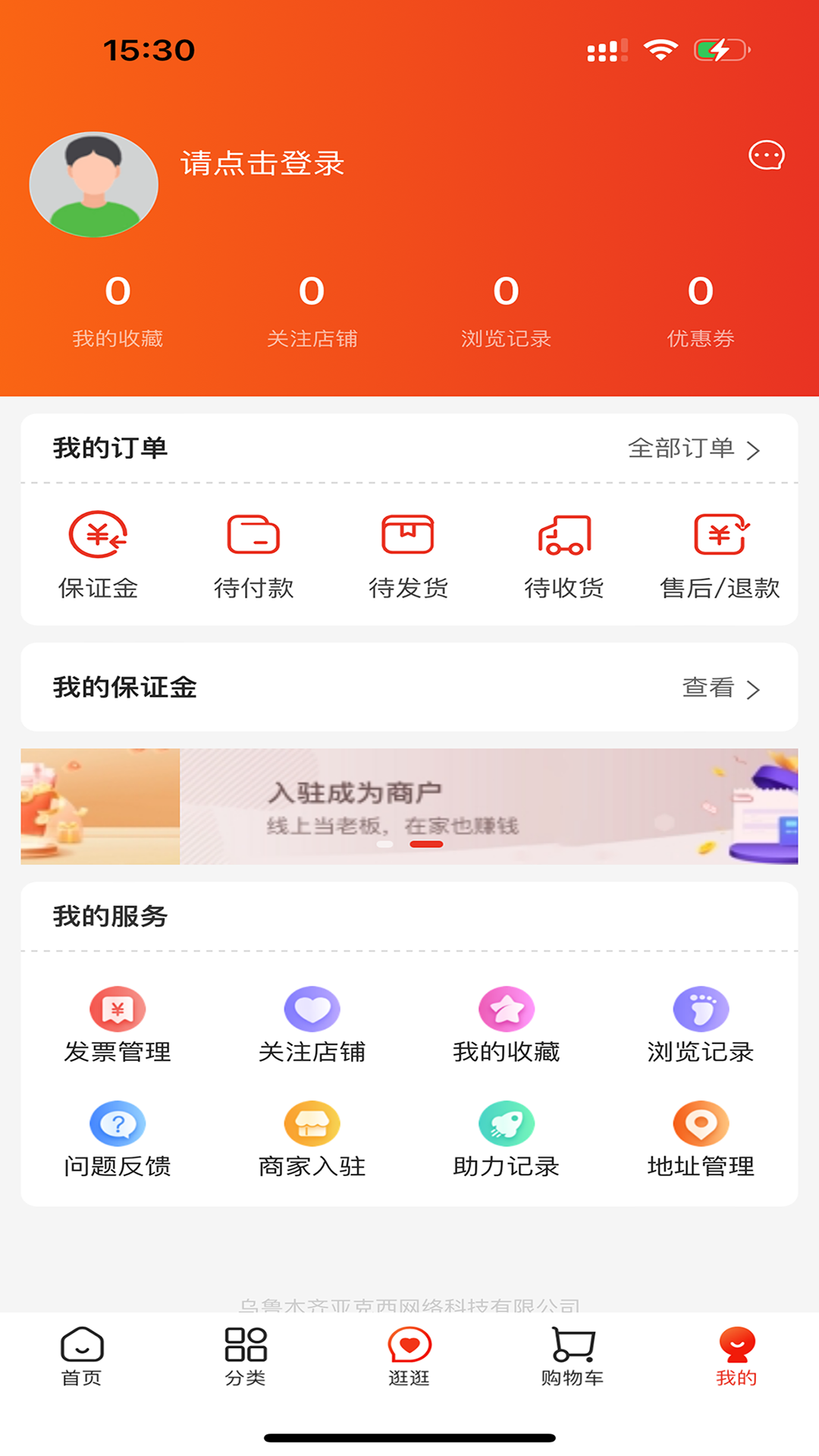819x1456 pixels.
Task: Open 售后/退款 refunds section
Action: (x=720, y=555)
